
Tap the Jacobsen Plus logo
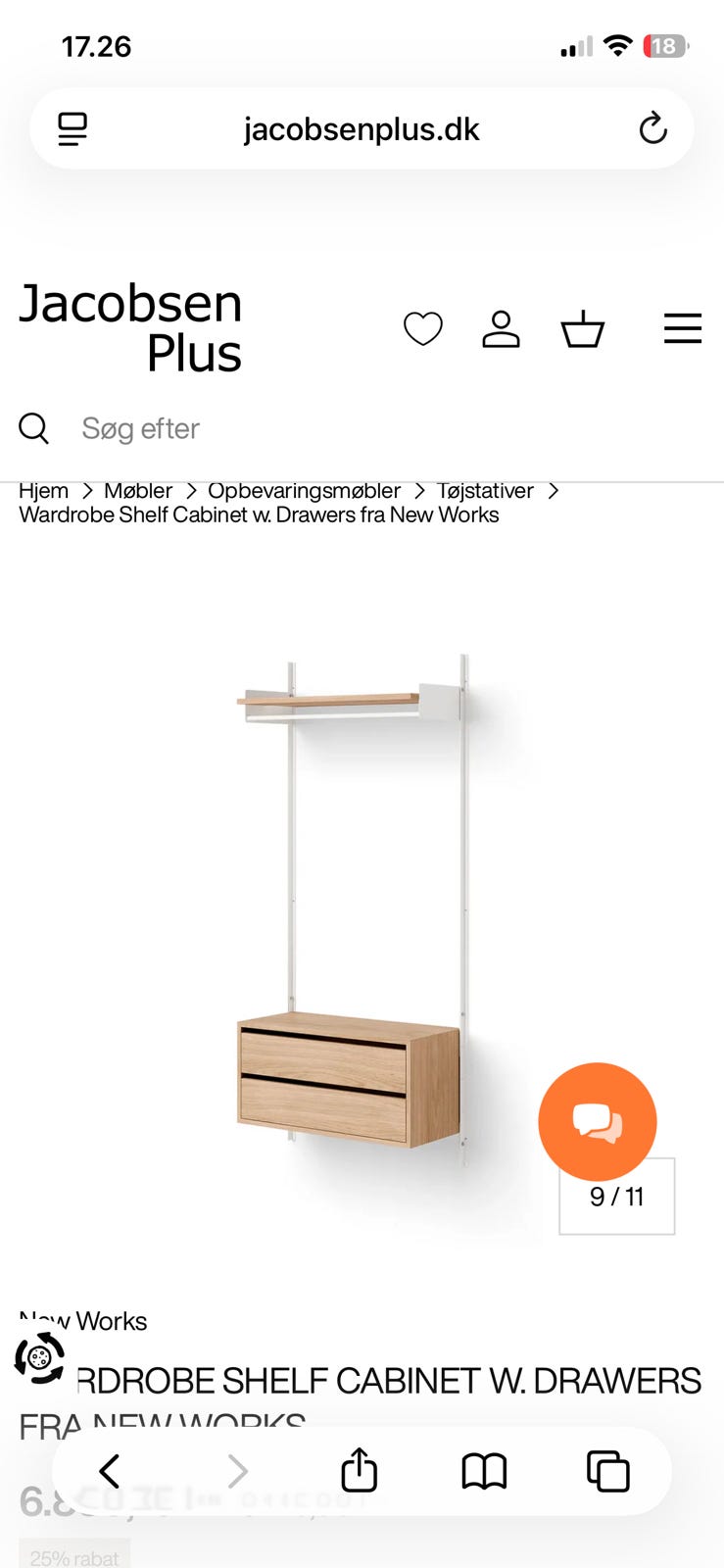(x=130, y=326)
